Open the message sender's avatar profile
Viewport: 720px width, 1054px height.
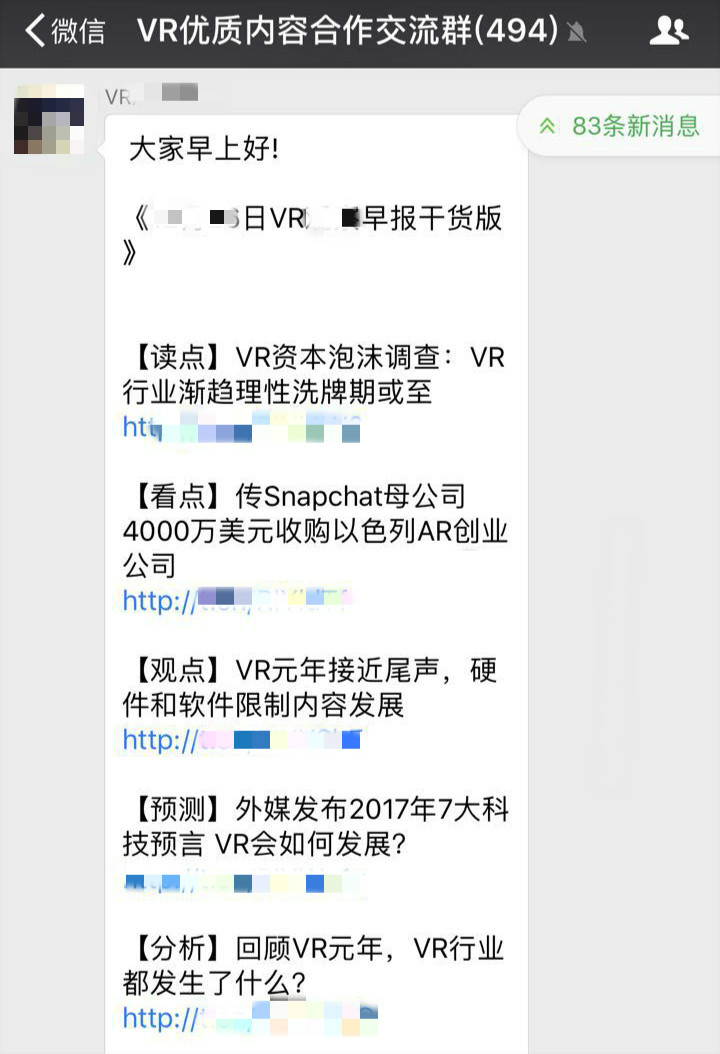[49, 119]
